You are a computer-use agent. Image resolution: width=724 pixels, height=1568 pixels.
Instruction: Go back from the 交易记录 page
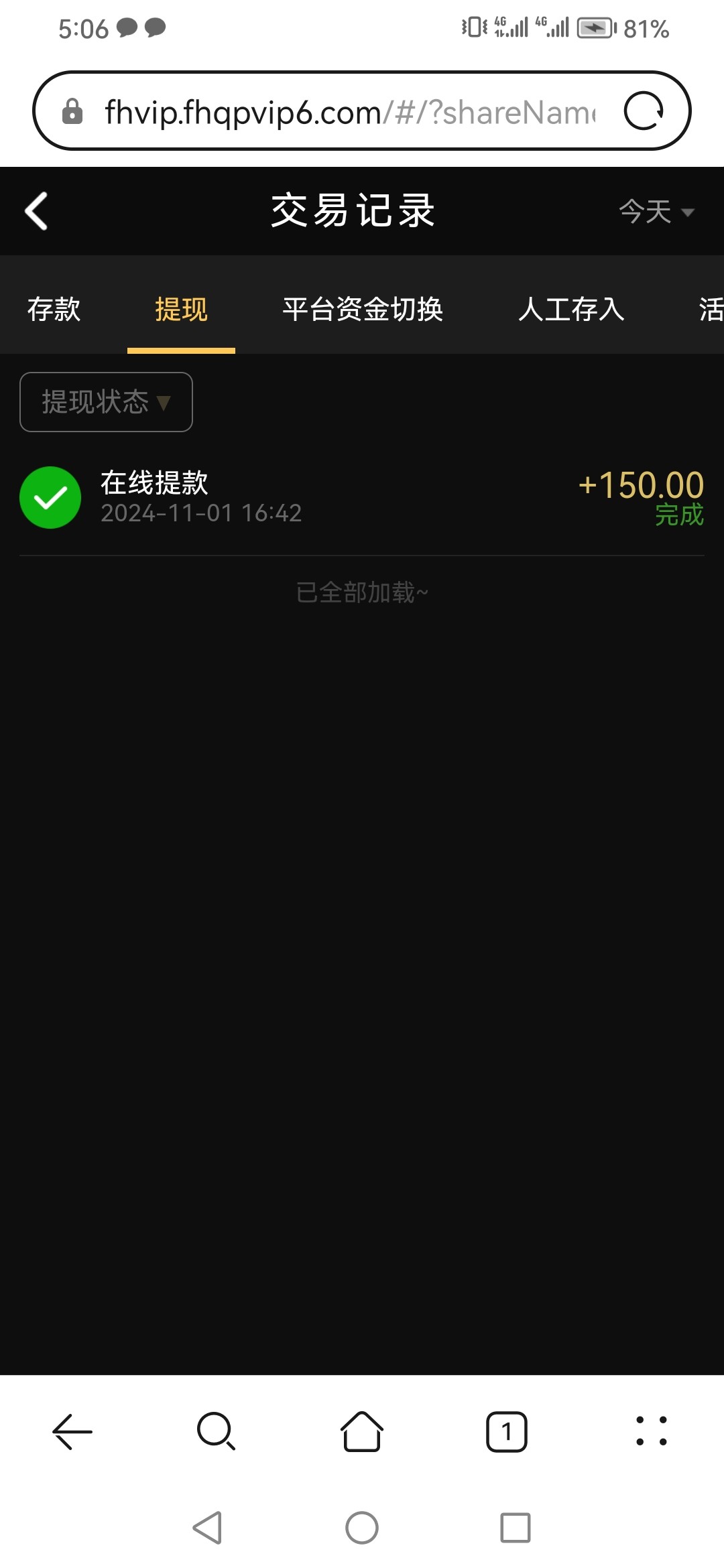[37, 211]
